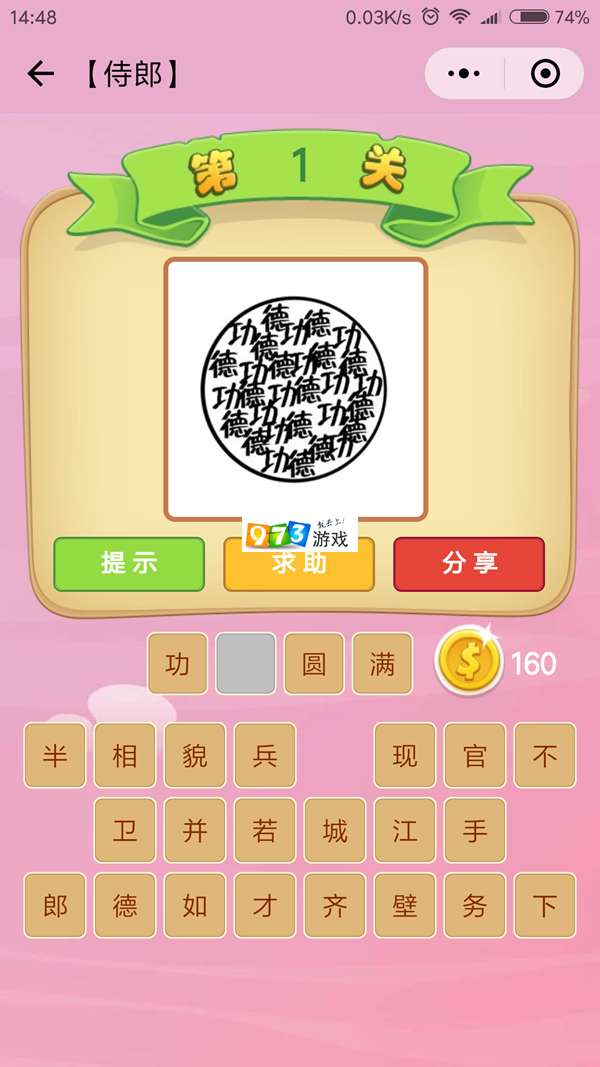The width and height of the screenshot is (600, 1067).
Task: Go back with the arrow icon
Action: (40, 74)
